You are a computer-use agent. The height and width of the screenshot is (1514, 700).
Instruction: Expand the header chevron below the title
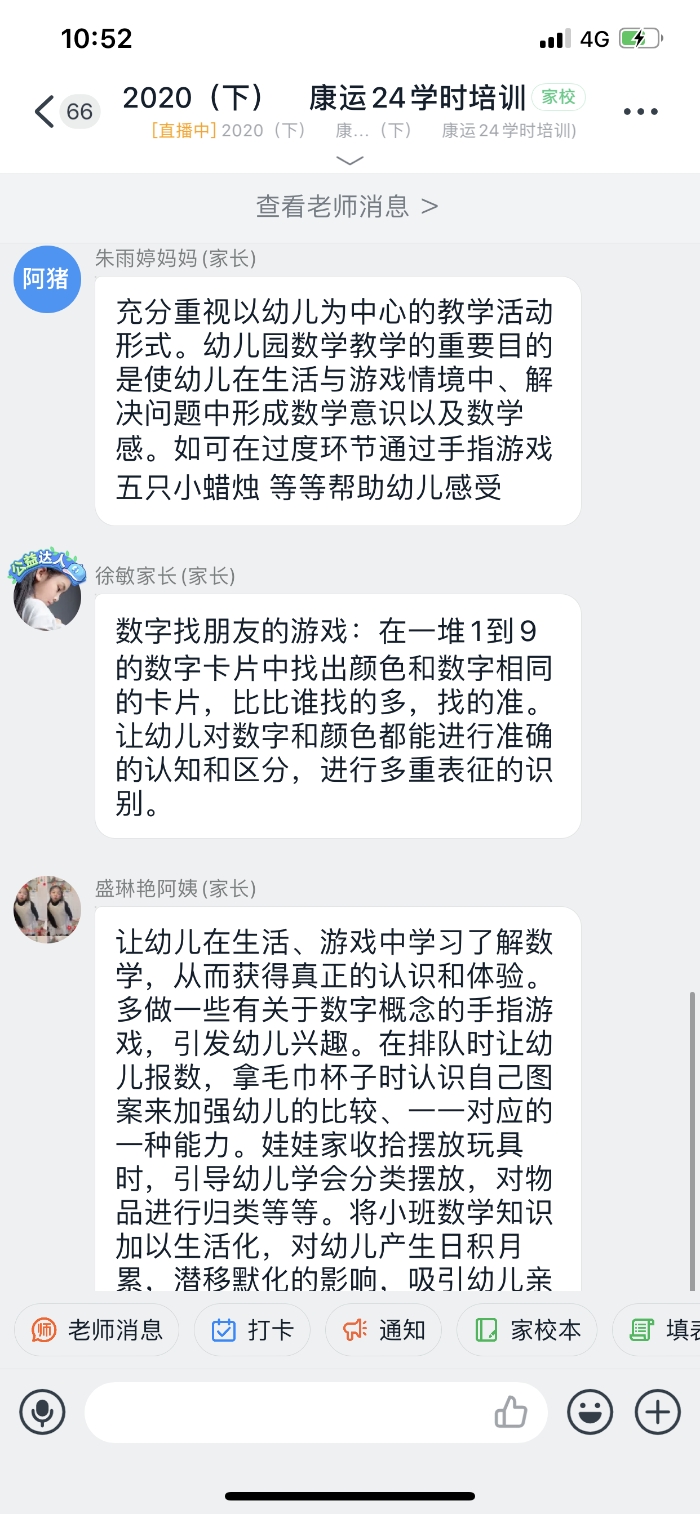[x=350, y=160]
